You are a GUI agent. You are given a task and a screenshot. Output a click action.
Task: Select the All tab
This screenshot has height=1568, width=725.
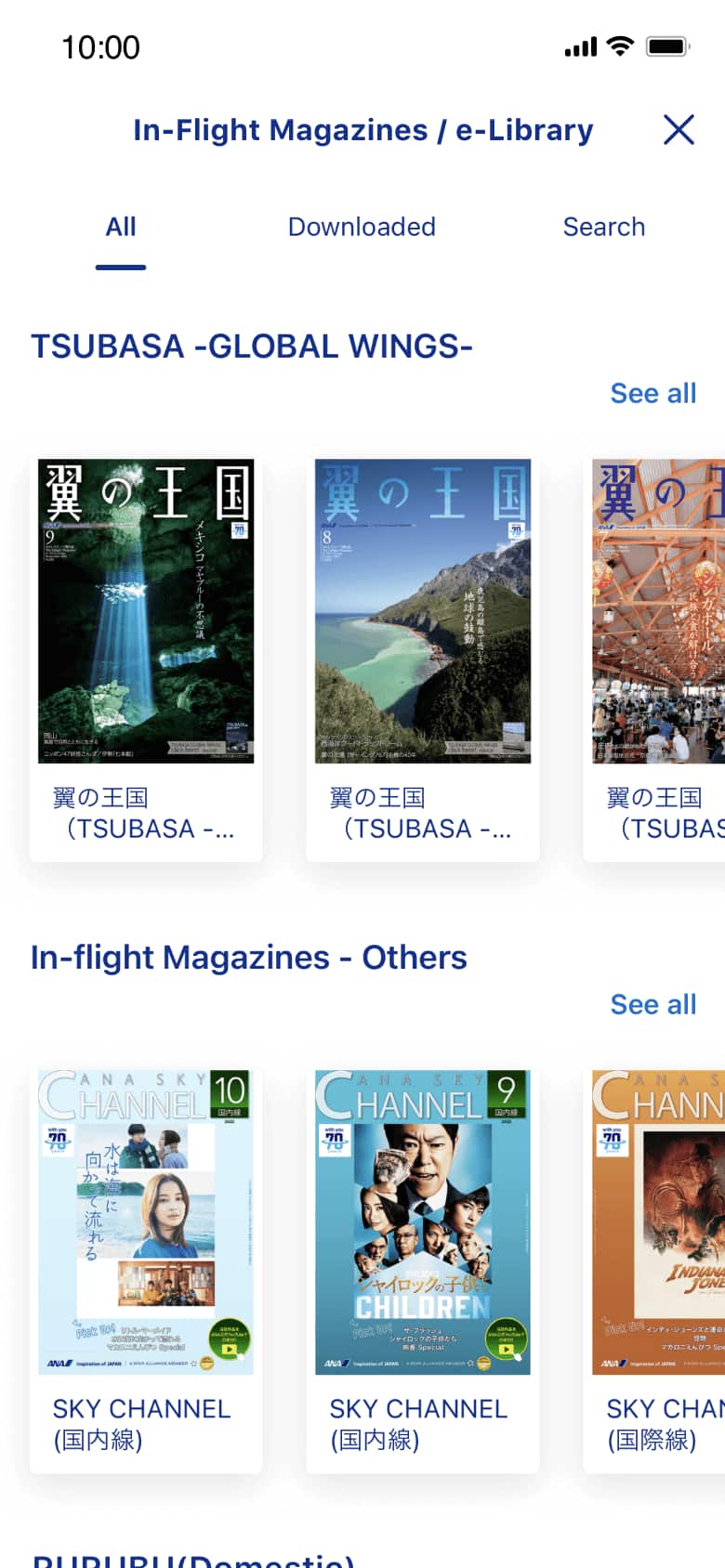[x=121, y=227]
